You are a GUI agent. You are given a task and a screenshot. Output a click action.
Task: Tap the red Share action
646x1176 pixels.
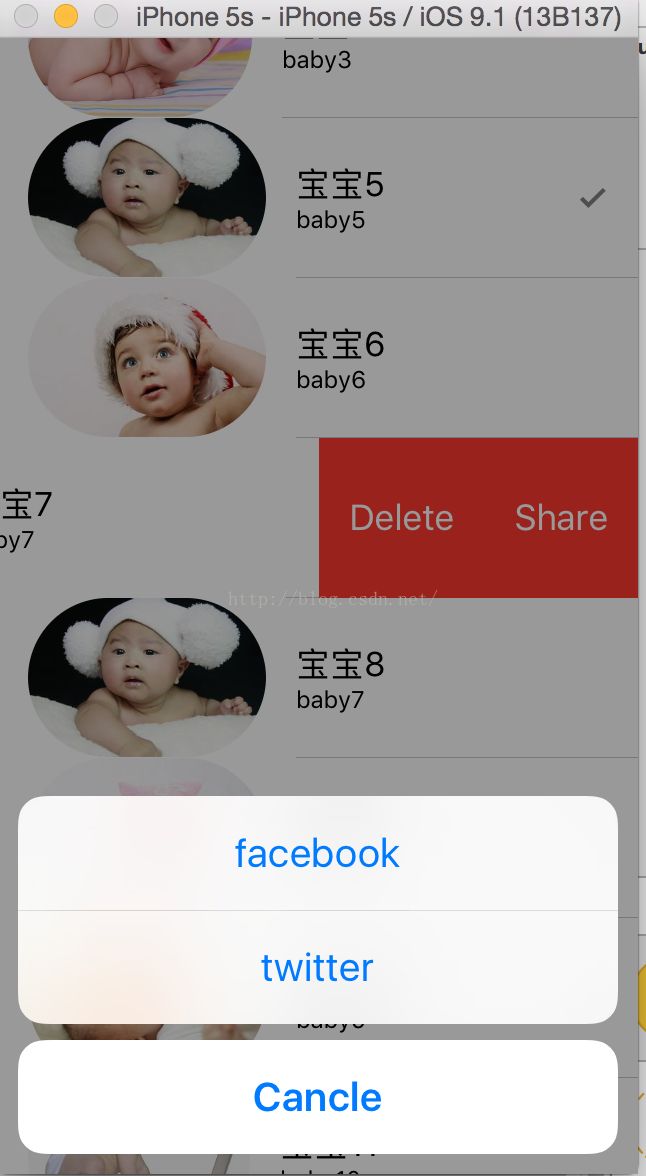(561, 518)
